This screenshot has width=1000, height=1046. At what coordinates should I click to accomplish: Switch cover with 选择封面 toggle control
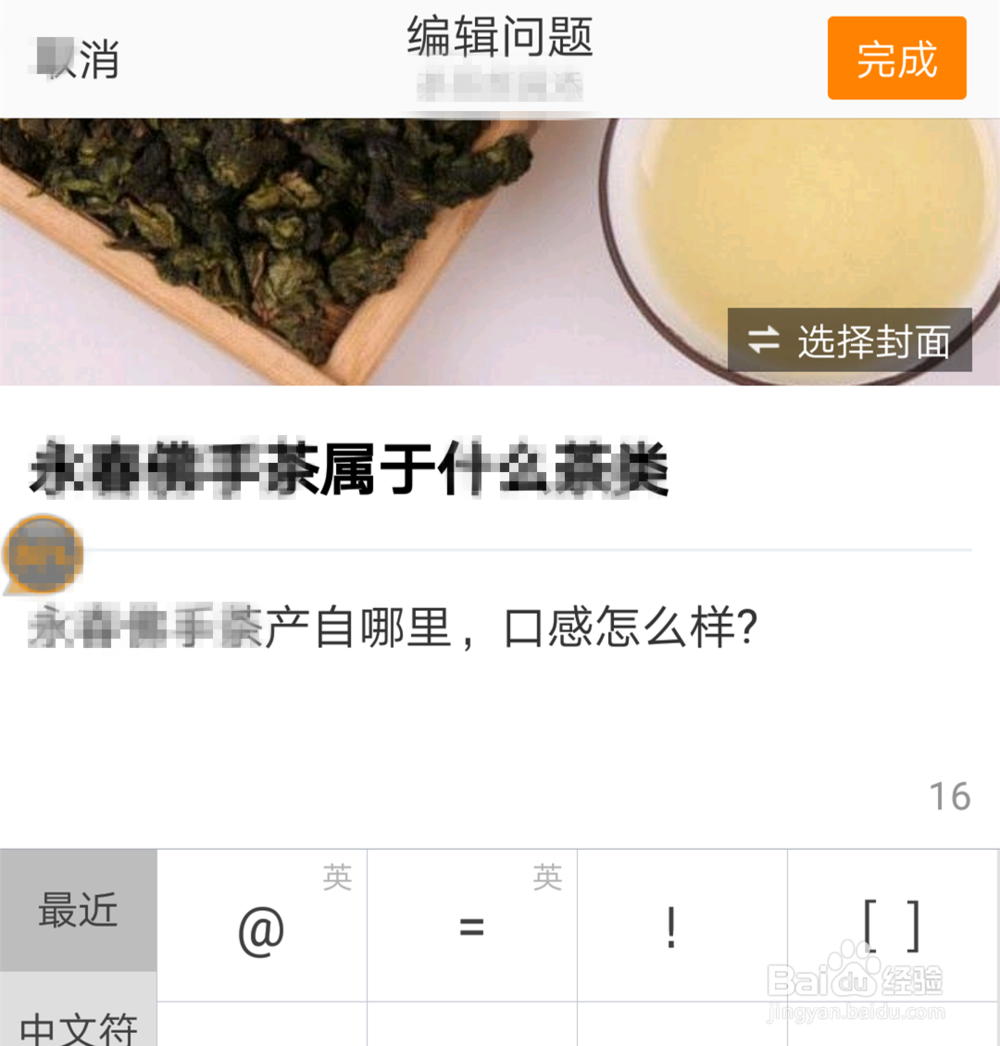[x=850, y=341]
